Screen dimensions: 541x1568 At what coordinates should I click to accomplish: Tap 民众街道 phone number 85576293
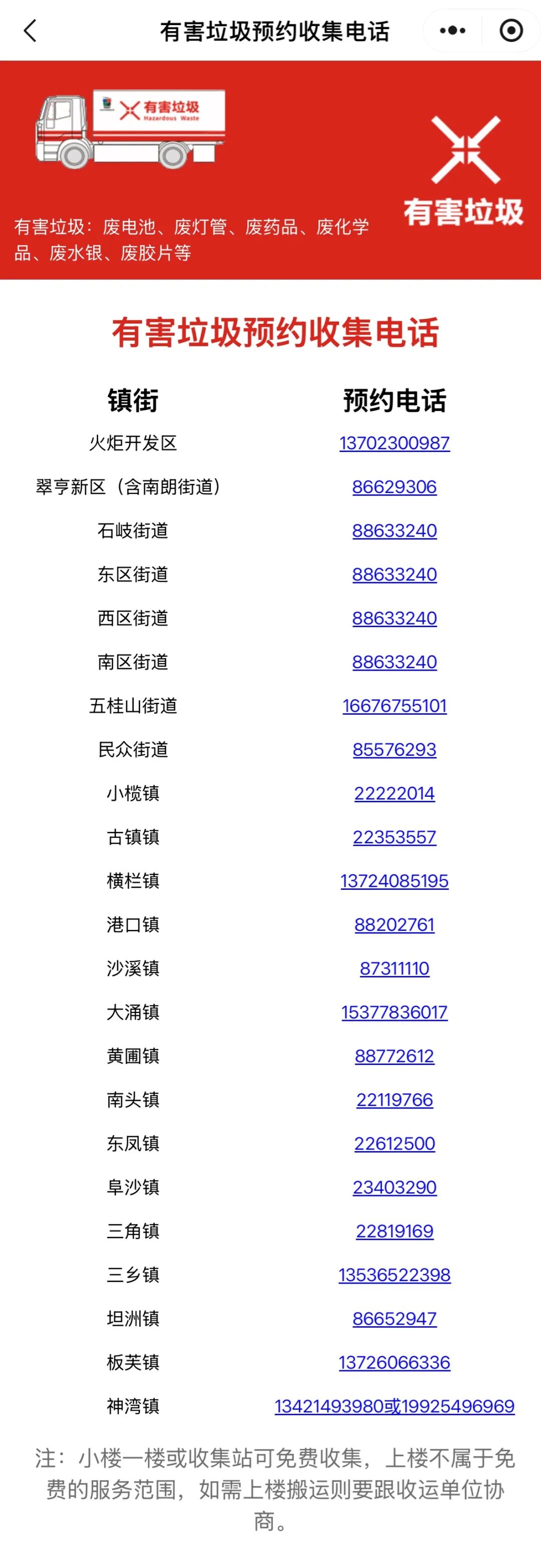394,750
